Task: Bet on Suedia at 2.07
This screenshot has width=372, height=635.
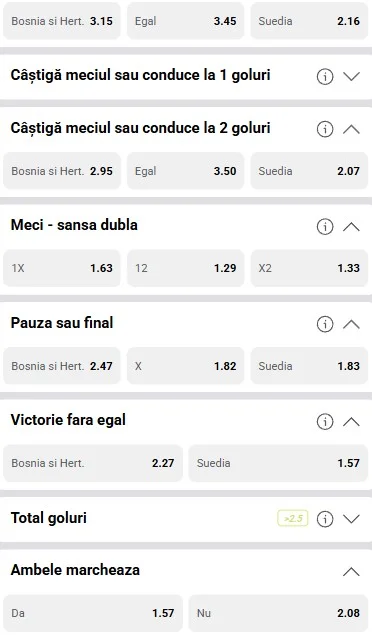Action: [x=309, y=170]
